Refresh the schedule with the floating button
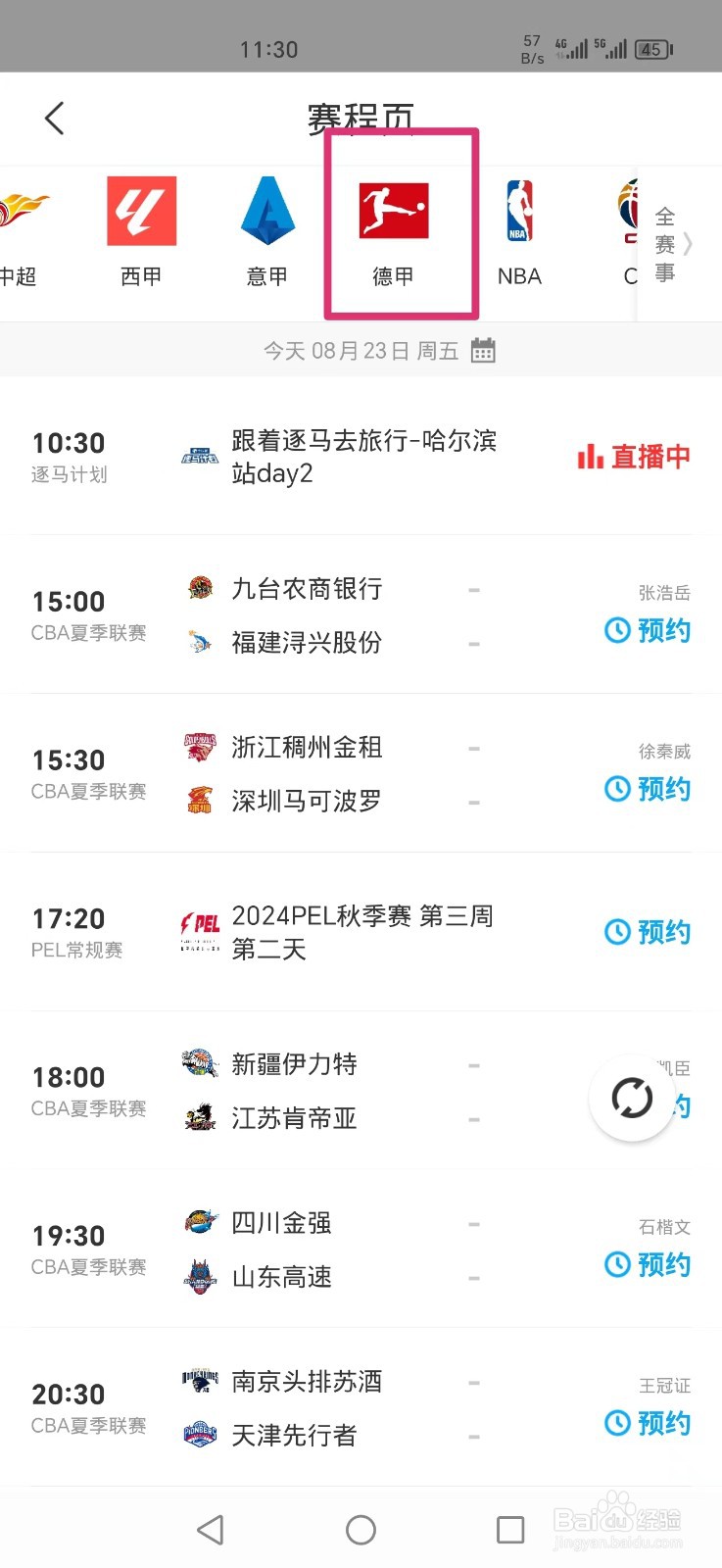The height and width of the screenshot is (1568, 722). pos(632,1099)
